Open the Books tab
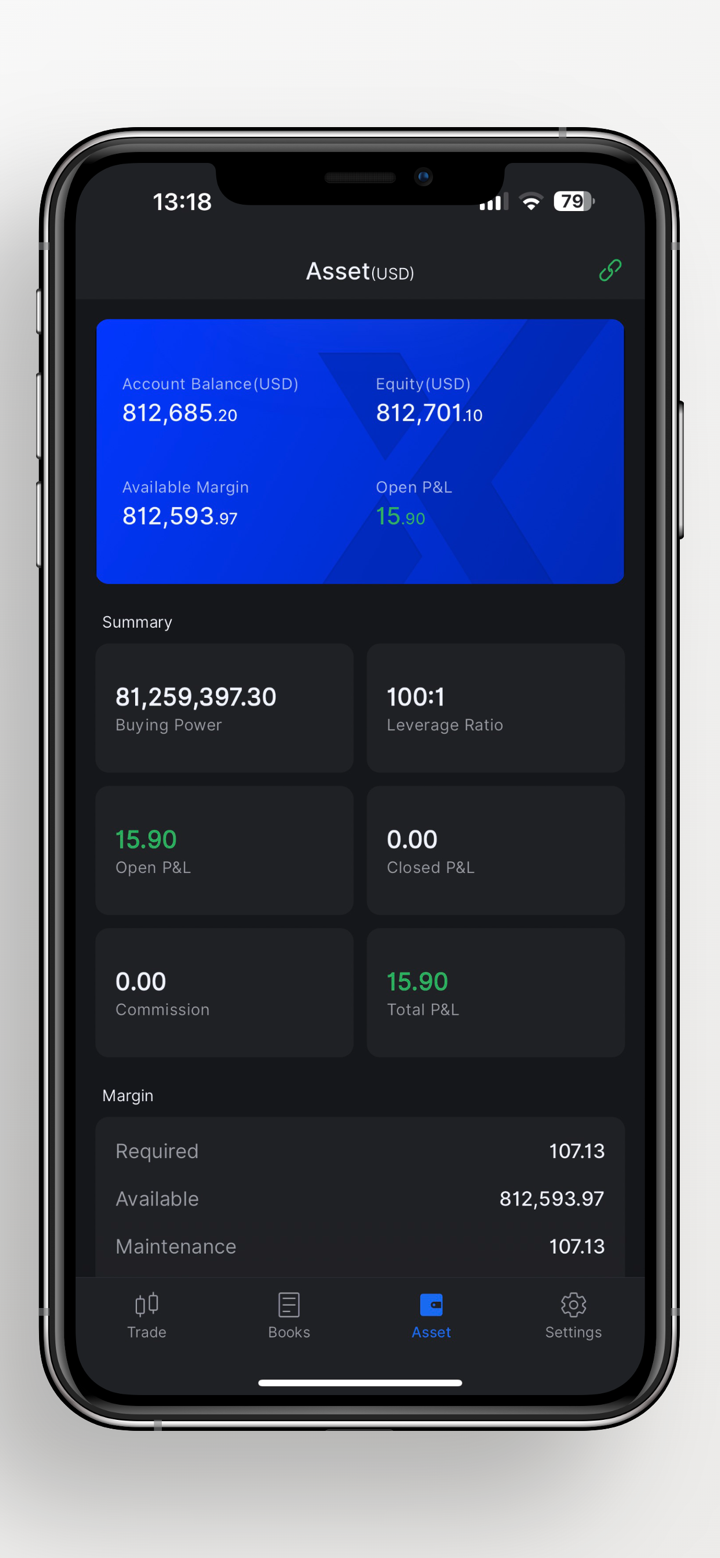The image size is (720, 1558). tap(289, 1314)
